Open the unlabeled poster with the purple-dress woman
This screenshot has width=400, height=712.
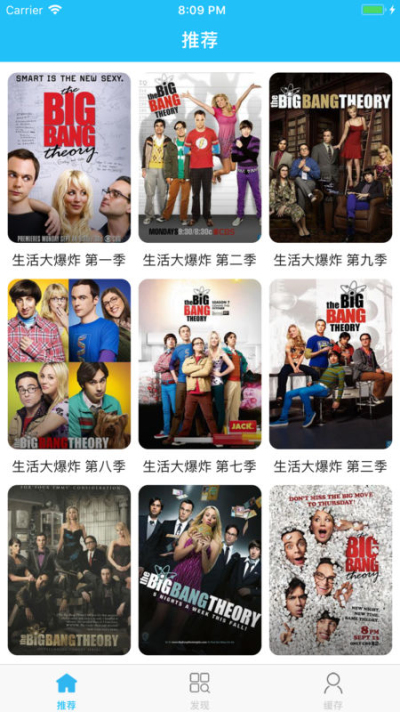pos(200,570)
